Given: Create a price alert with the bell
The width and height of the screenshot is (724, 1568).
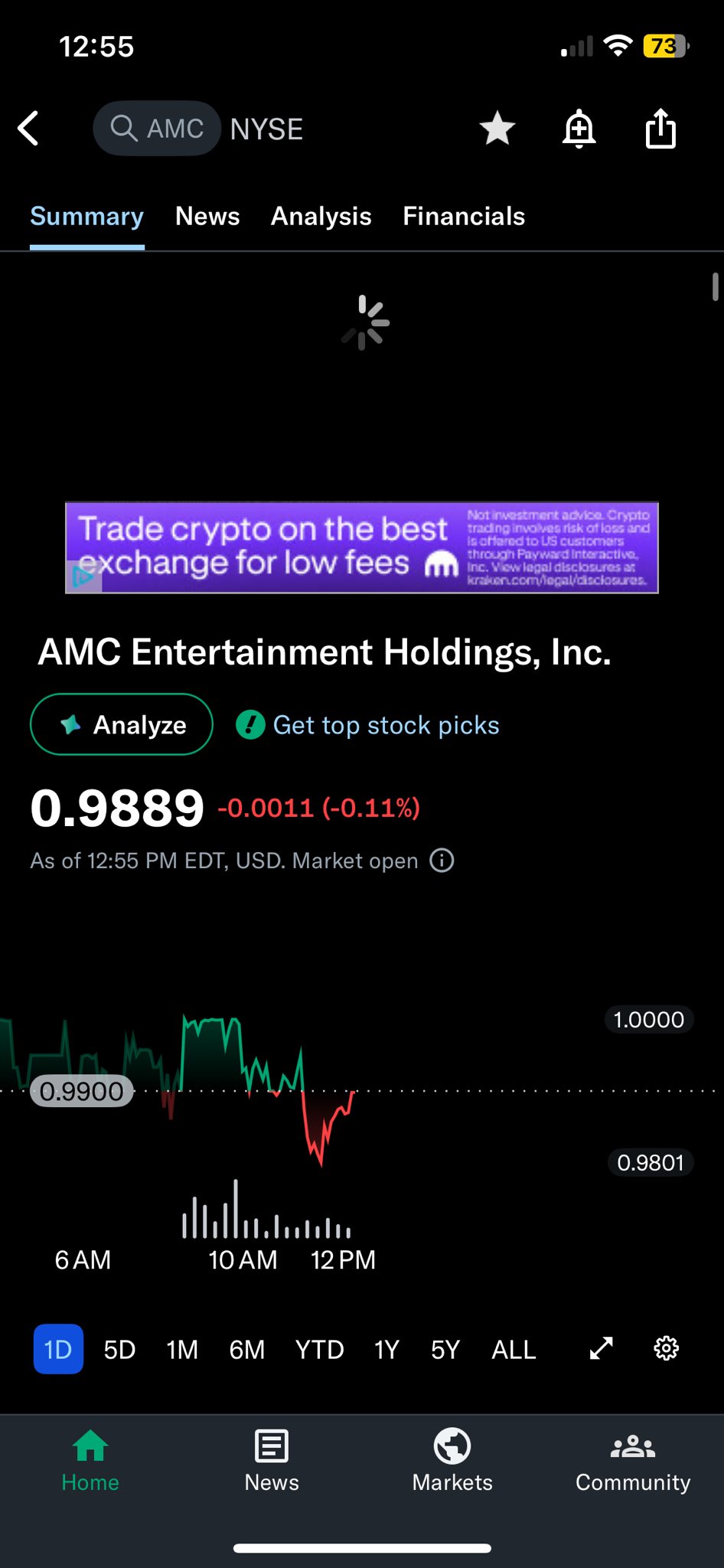Looking at the screenshot, I should pyautogui.click(x=579, y=129).
